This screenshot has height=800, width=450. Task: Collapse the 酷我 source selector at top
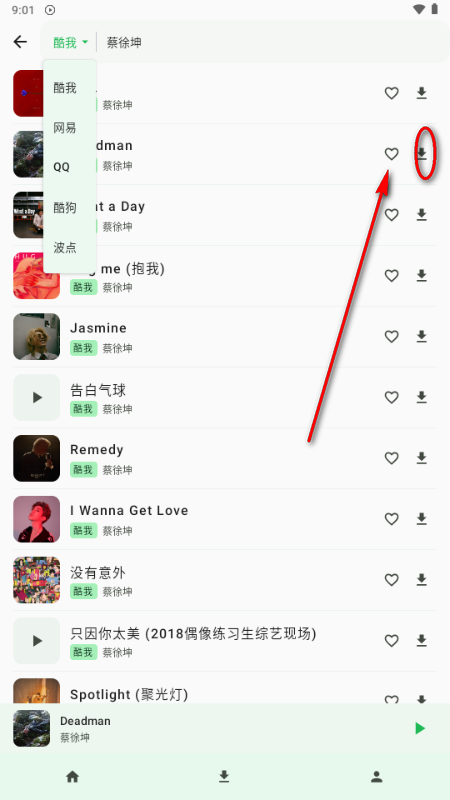click(70, 42)
